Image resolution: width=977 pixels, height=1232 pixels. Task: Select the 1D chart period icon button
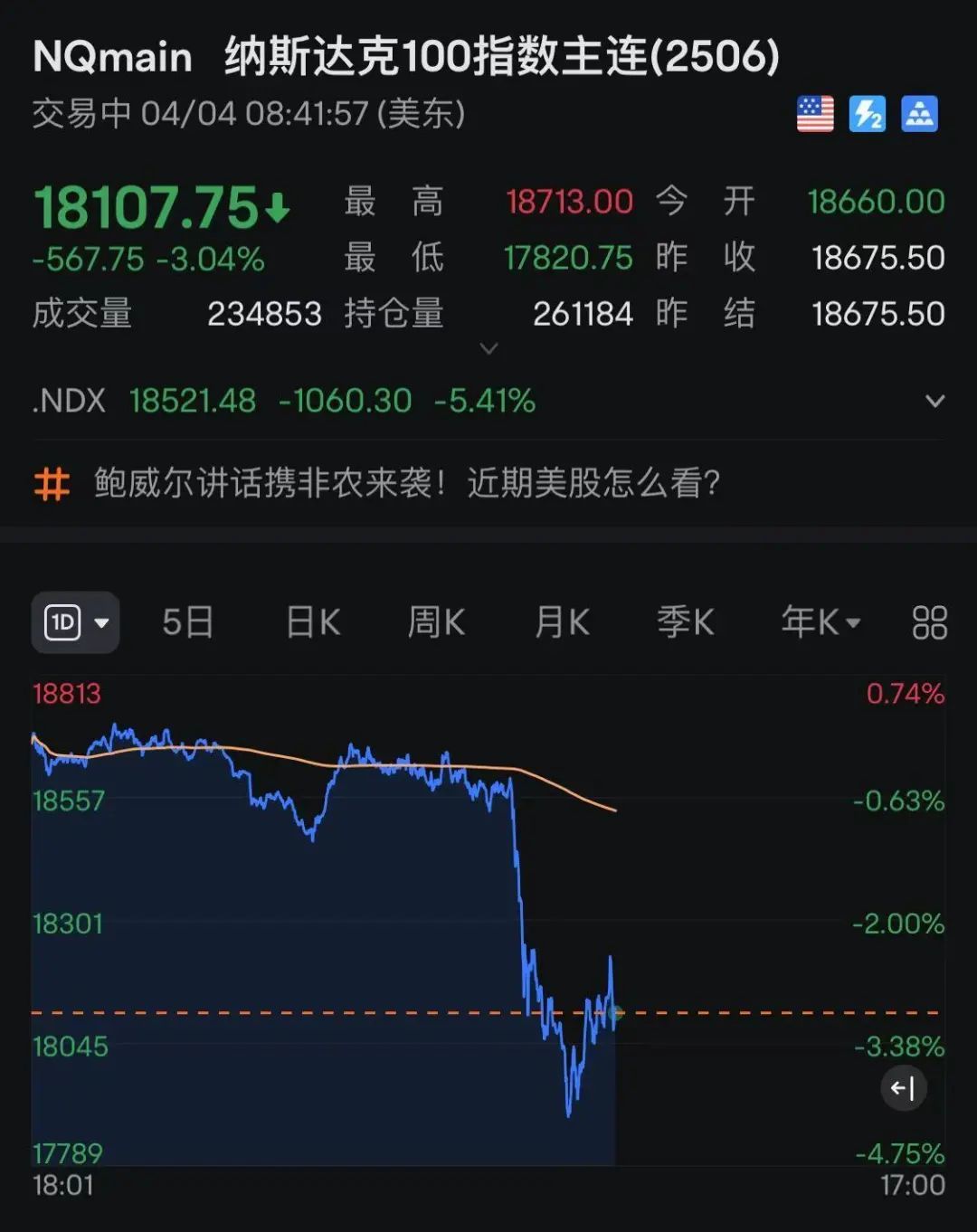pos(63,621)
